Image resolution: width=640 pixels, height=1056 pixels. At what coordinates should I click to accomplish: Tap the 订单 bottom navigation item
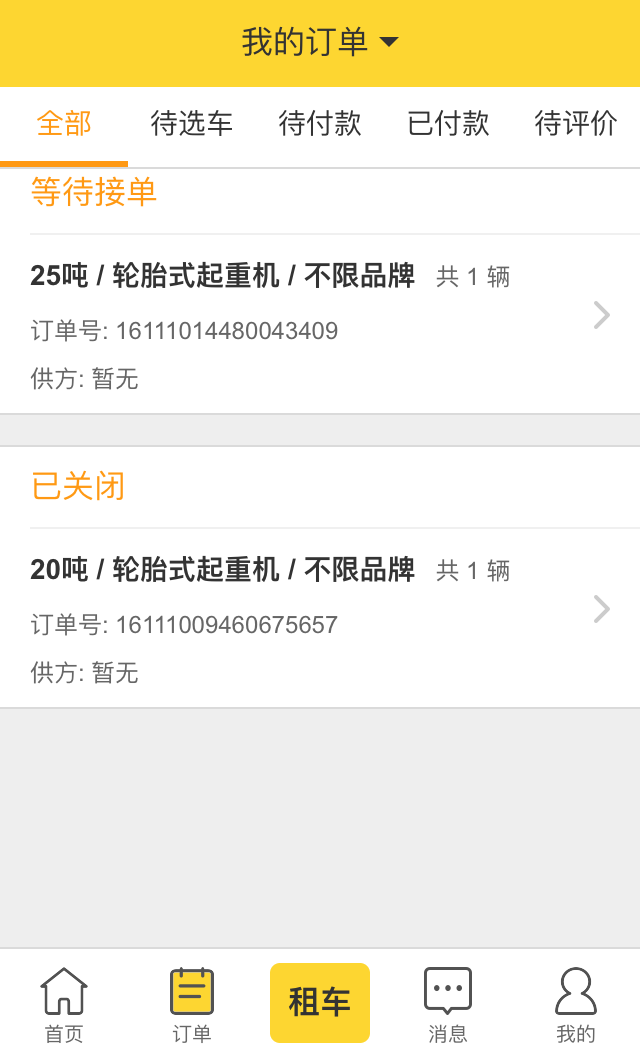192,1004
